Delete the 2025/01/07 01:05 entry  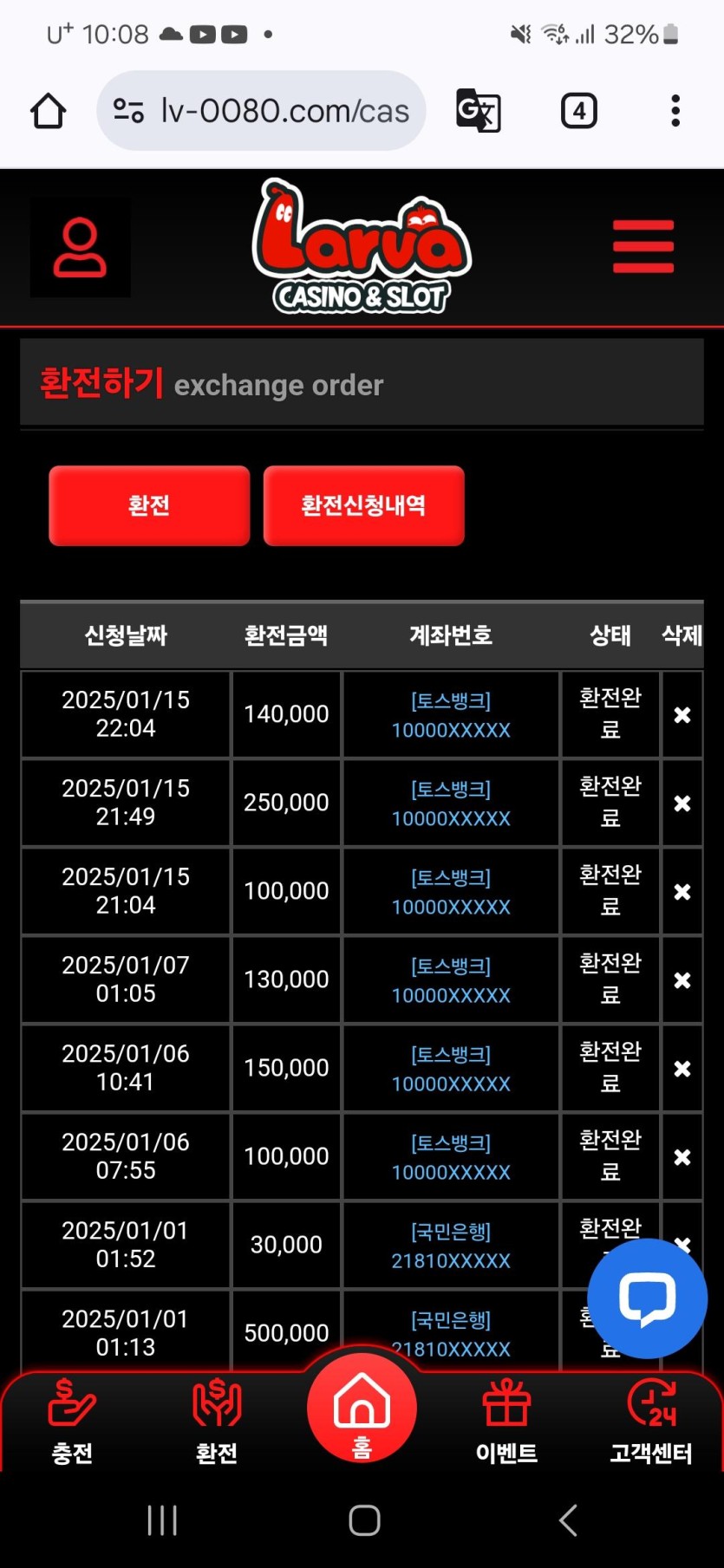(x=682, y=980)
